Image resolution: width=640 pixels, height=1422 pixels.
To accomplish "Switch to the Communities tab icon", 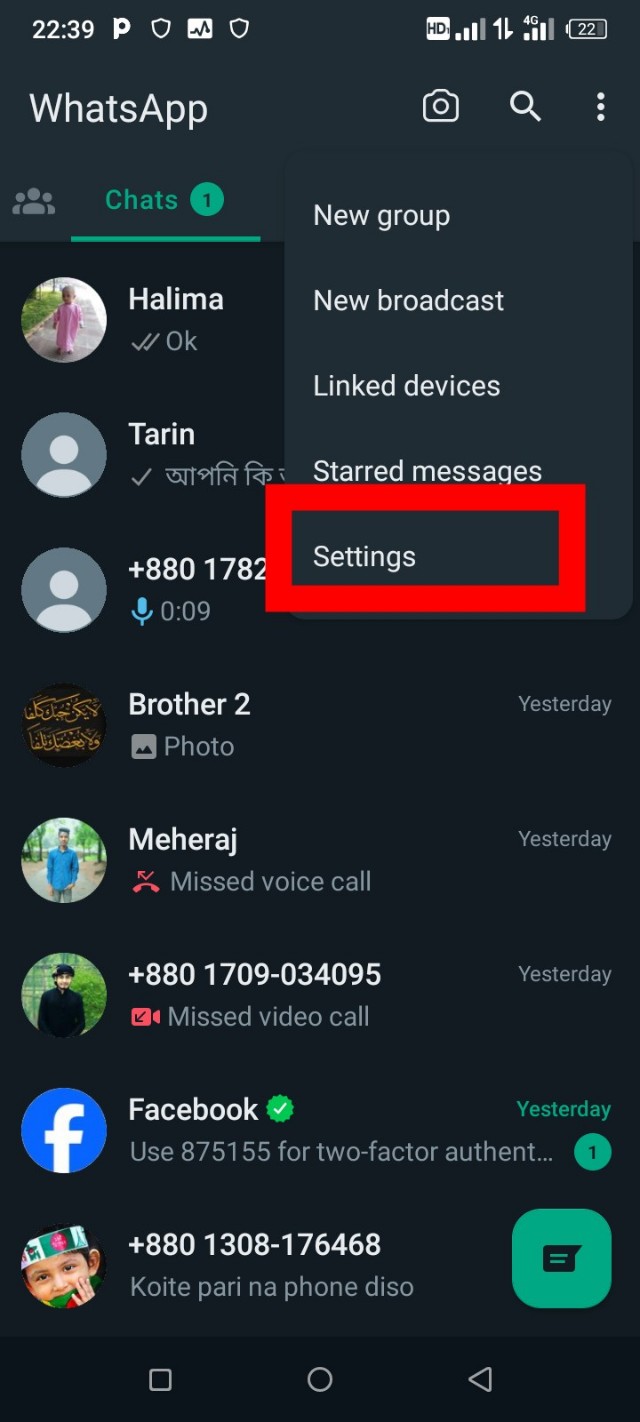I will 34,201.
